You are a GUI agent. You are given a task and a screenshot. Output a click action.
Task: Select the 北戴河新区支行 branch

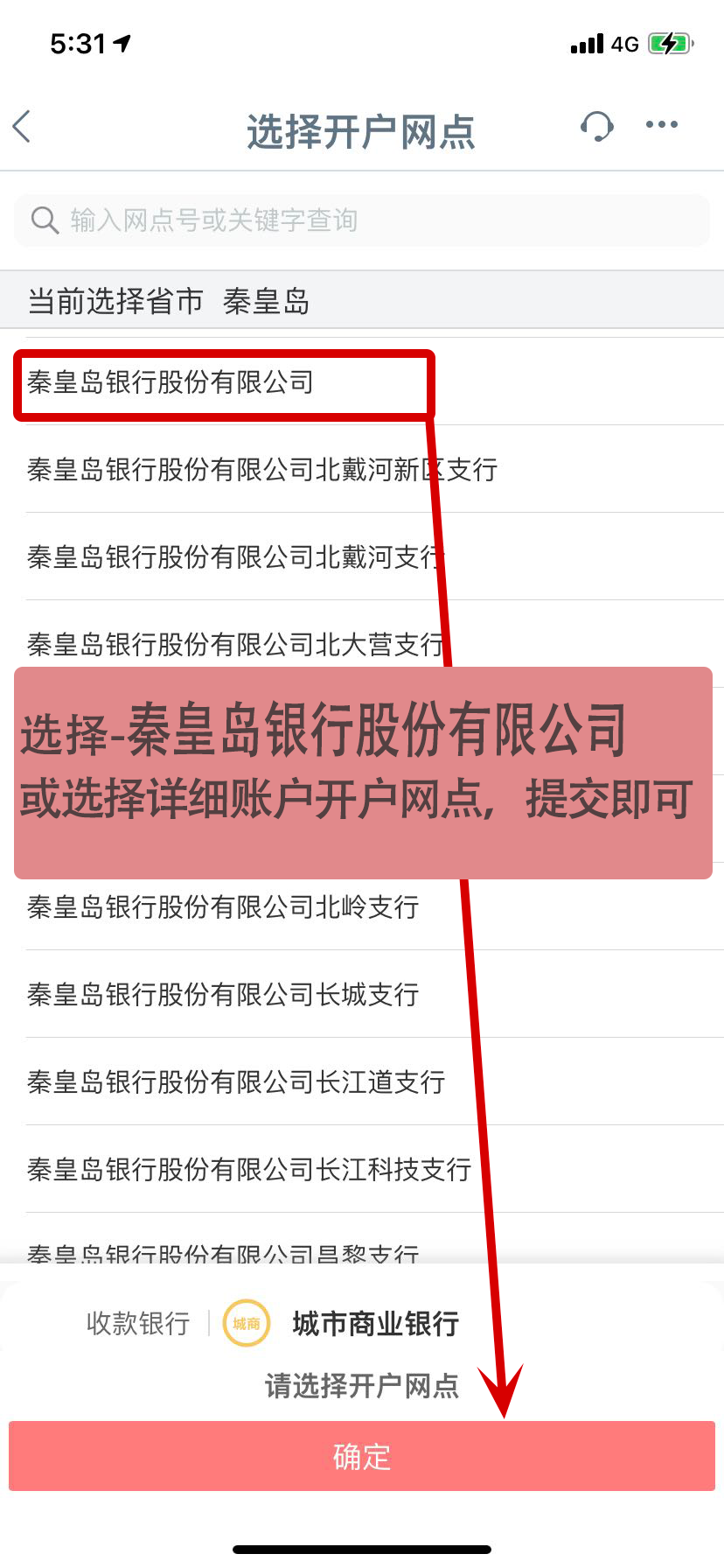click(x=262, y=470)
